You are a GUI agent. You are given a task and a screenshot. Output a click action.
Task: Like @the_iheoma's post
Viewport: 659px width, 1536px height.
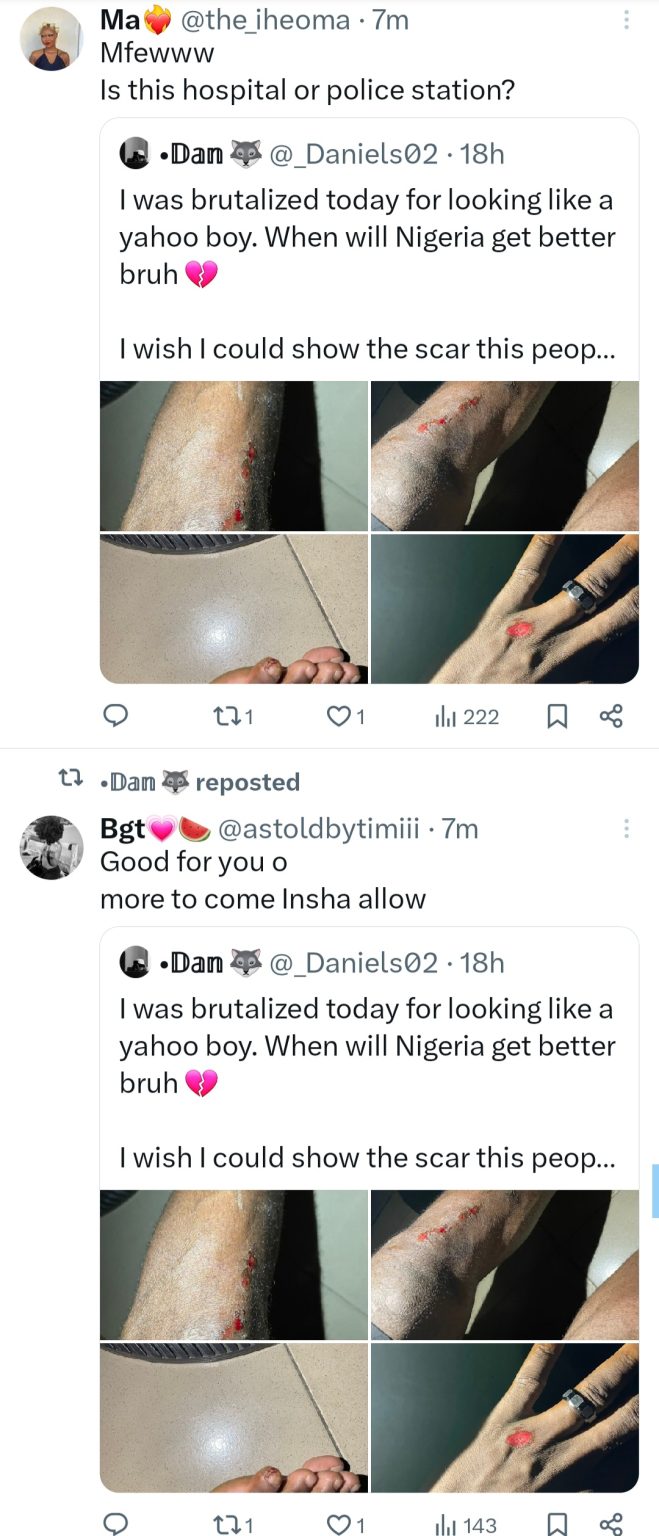(347, 716)
